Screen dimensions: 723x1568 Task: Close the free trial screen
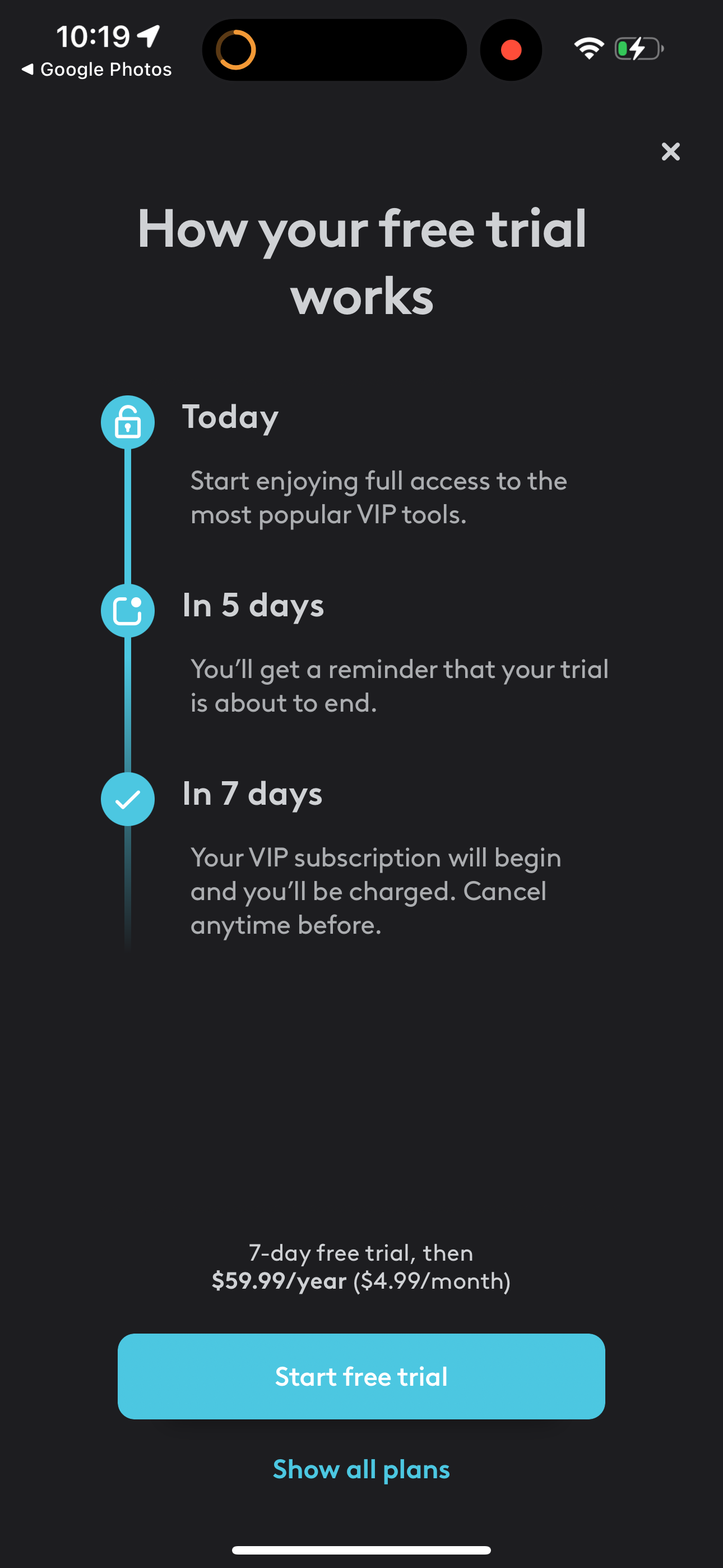[x=670, y=151]
